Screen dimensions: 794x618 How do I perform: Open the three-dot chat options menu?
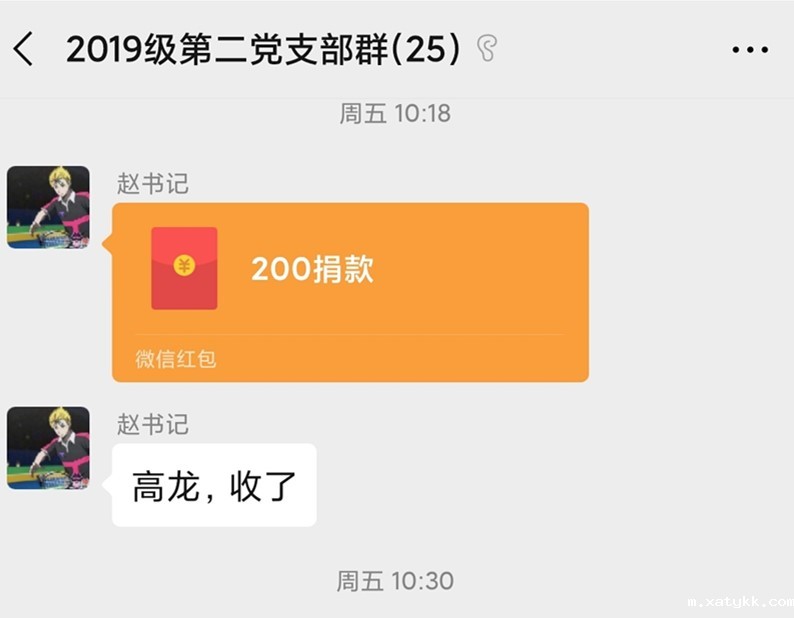pos(750,49)
